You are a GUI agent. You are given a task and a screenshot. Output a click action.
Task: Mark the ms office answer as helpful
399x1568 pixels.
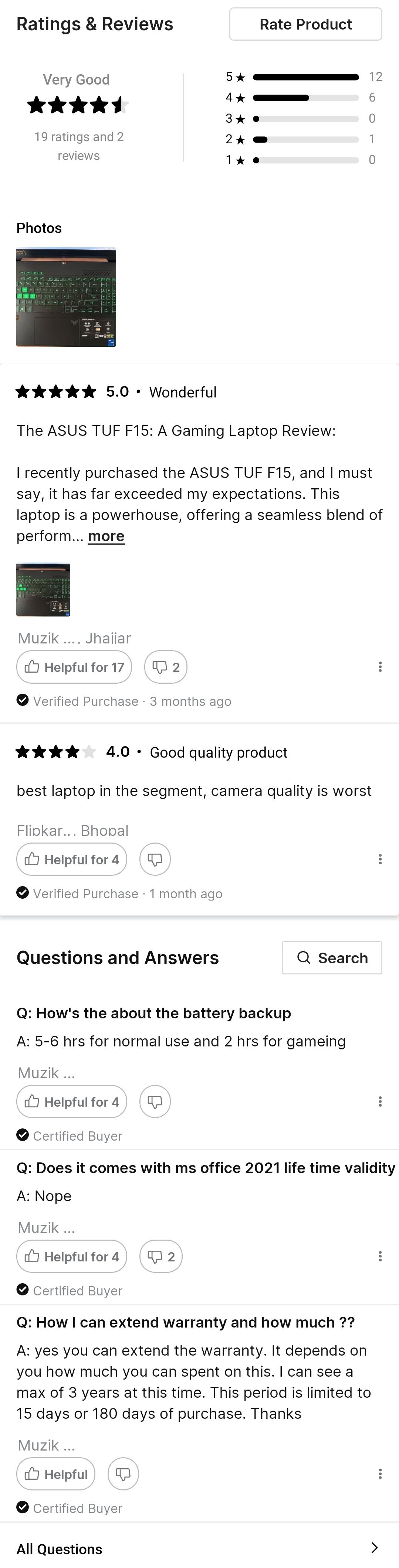[x=71, y=1256]
